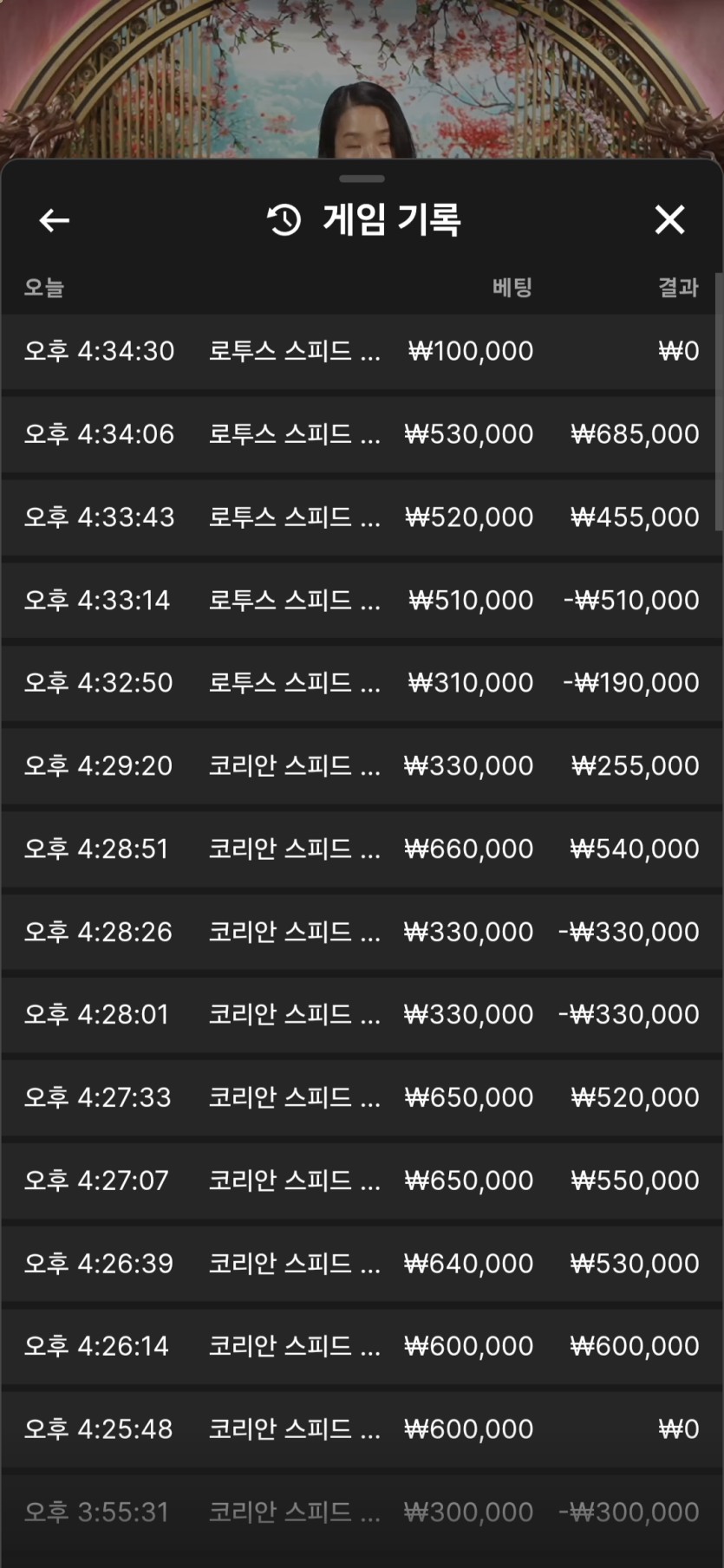Image resolution: width=724 pixels, height=1568 pixels.
Task: Open the 오후 4:28:01 game record
Action: pyautogui.click(x=361, y=1014)
